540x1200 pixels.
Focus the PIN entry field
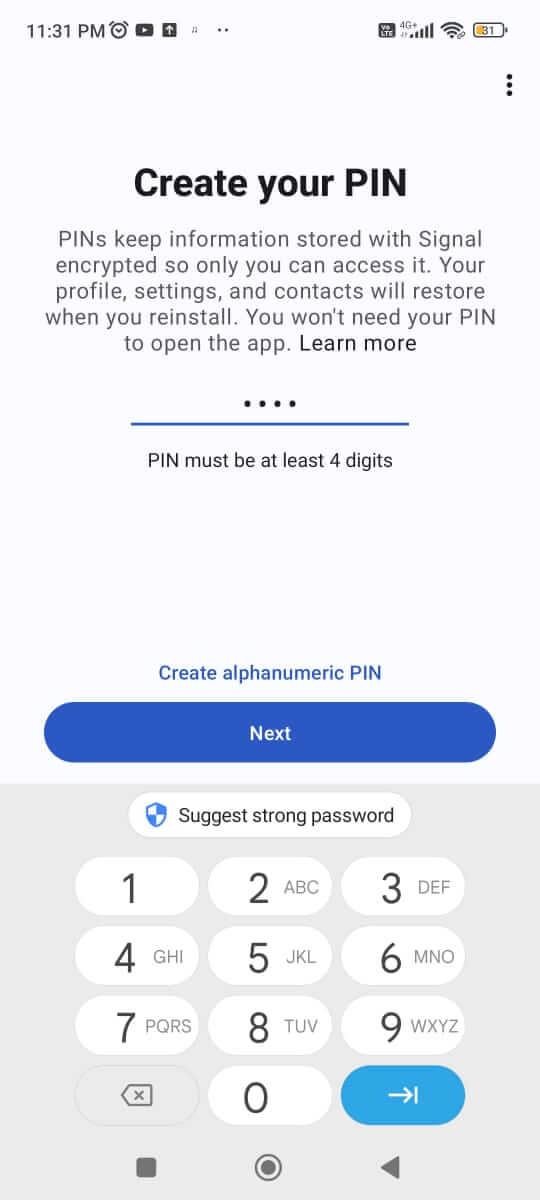[x=270, y=404]
